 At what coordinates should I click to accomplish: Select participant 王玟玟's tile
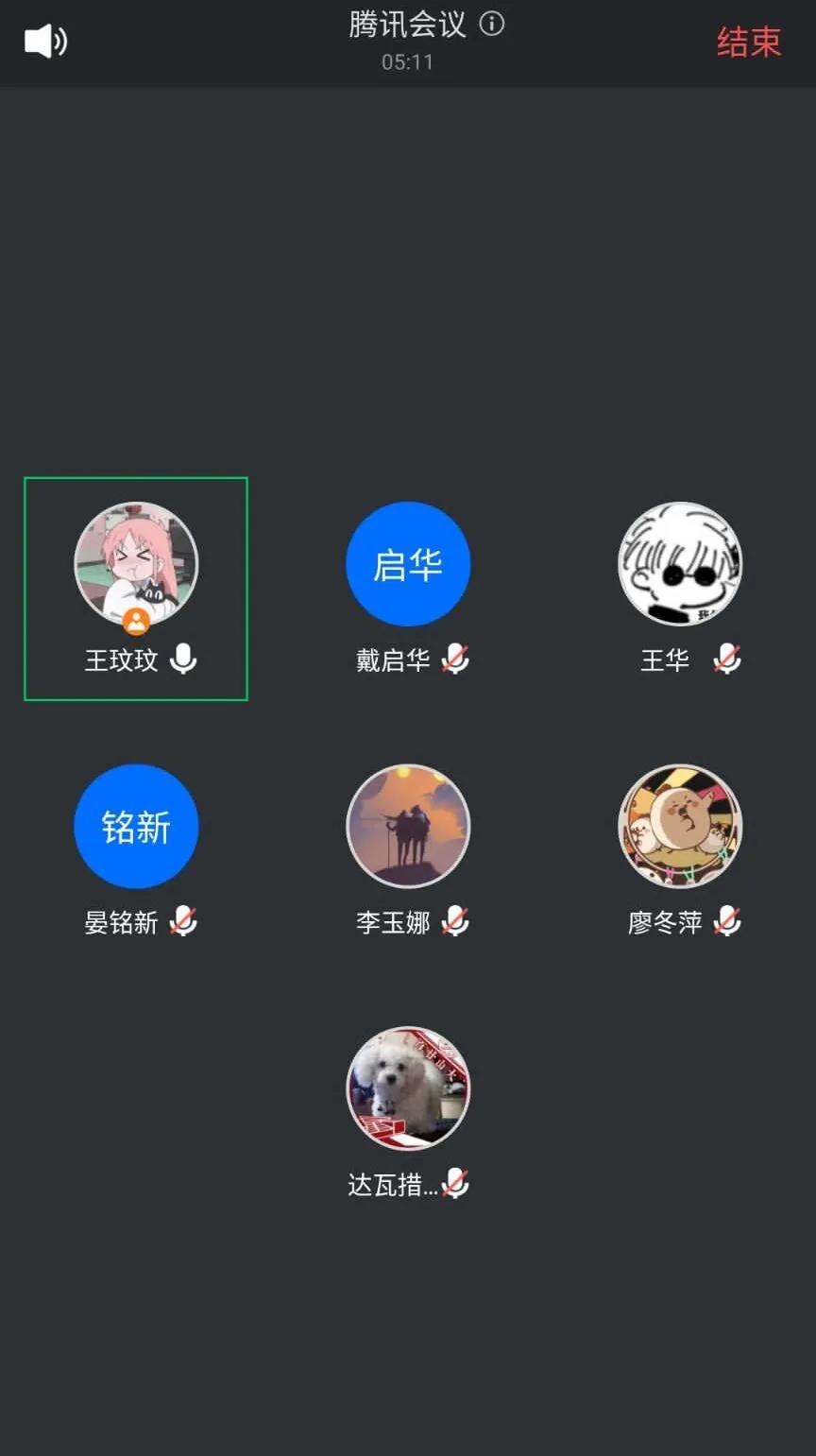tap(136, 588)
